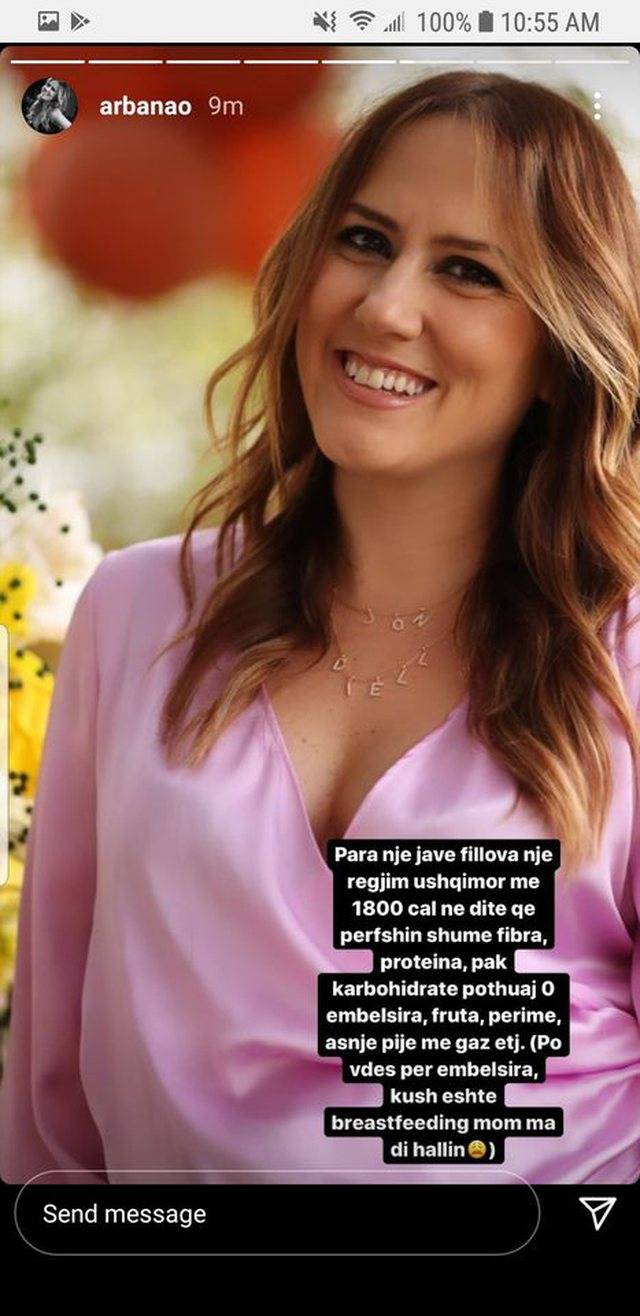Type a reply in Send message field
Image resolution: width=640 pixels, height=1316 pixels.
pos(275,1214)
